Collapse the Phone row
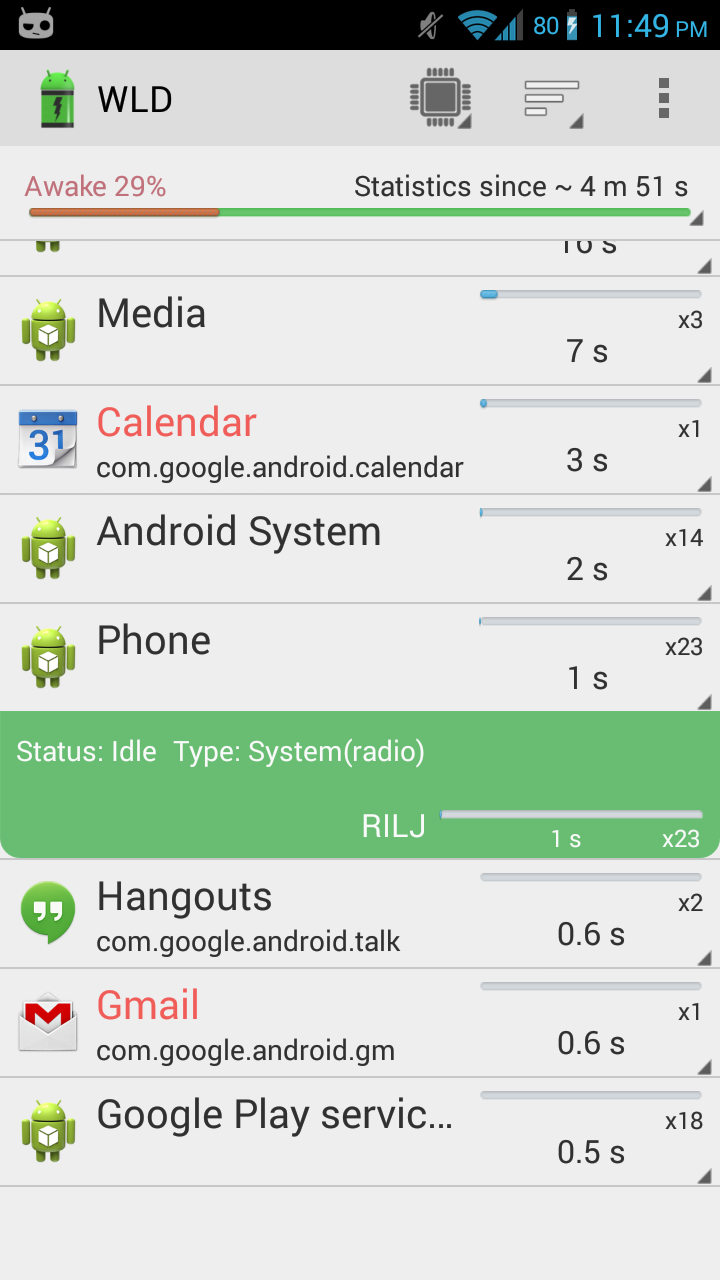This screenshot has height=1280, width=720. point(360,658)
